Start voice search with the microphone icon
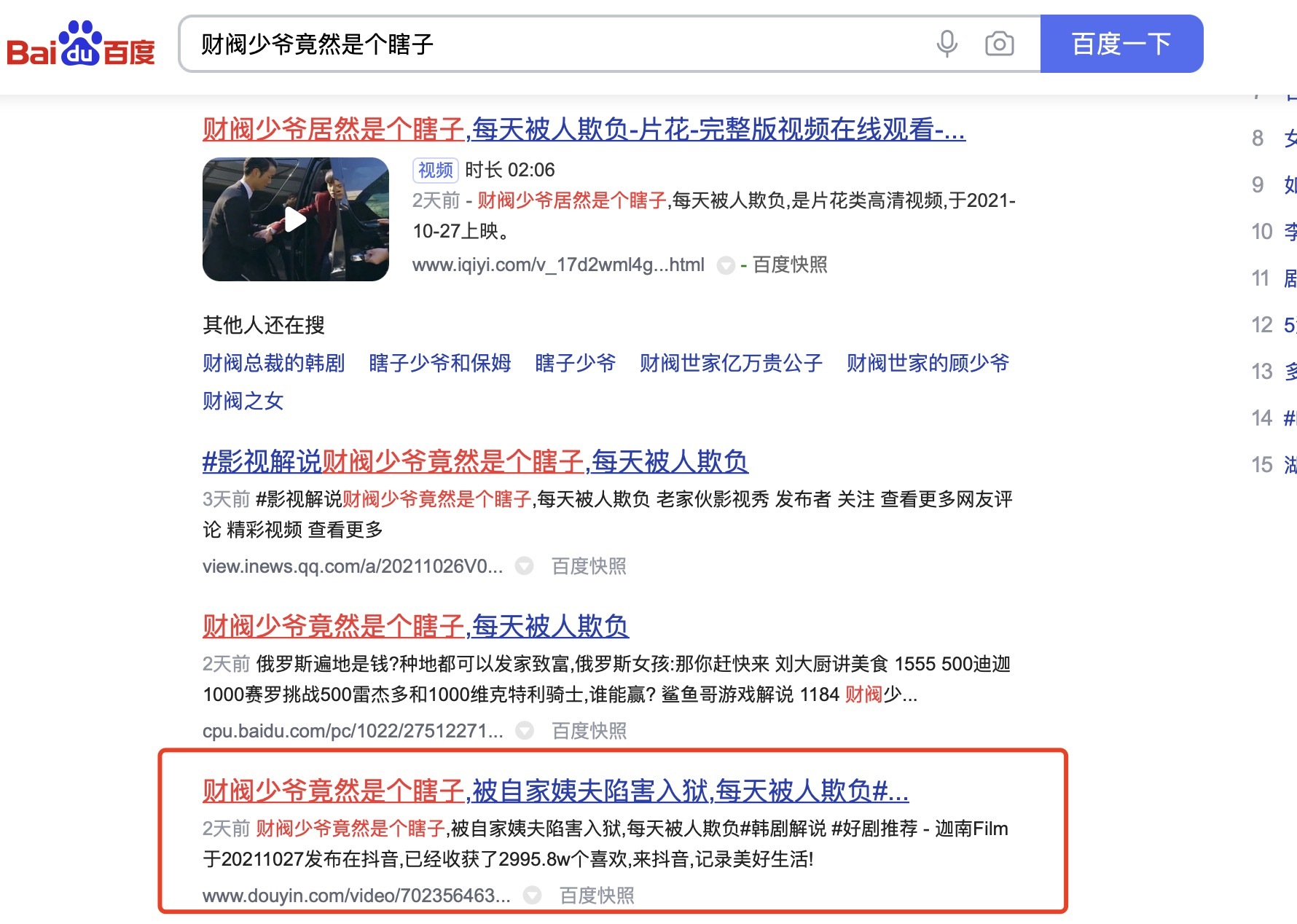 pyautogui.click(x=947, y=44)
